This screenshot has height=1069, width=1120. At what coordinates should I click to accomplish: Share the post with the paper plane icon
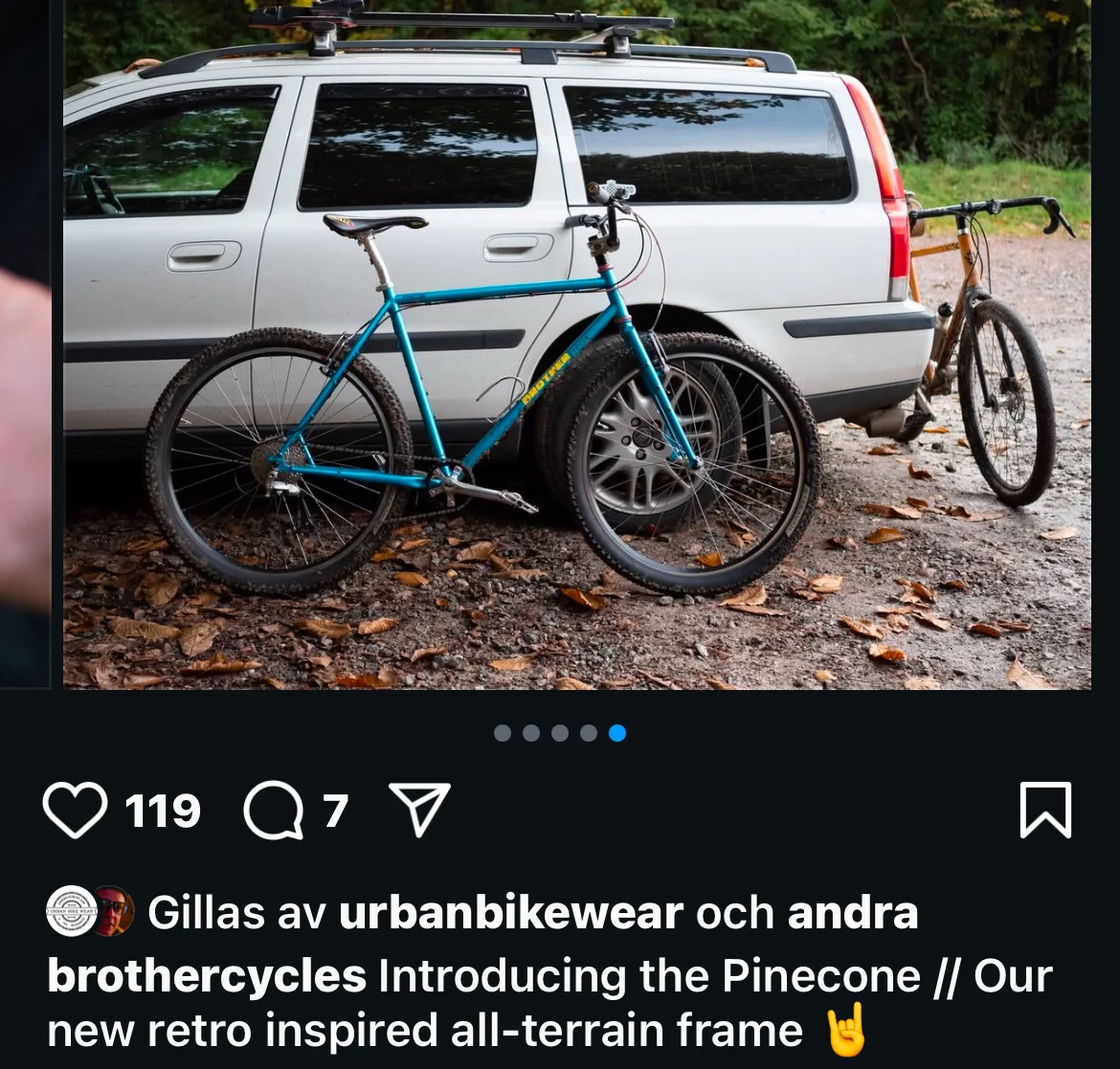(x=419, y=809)
